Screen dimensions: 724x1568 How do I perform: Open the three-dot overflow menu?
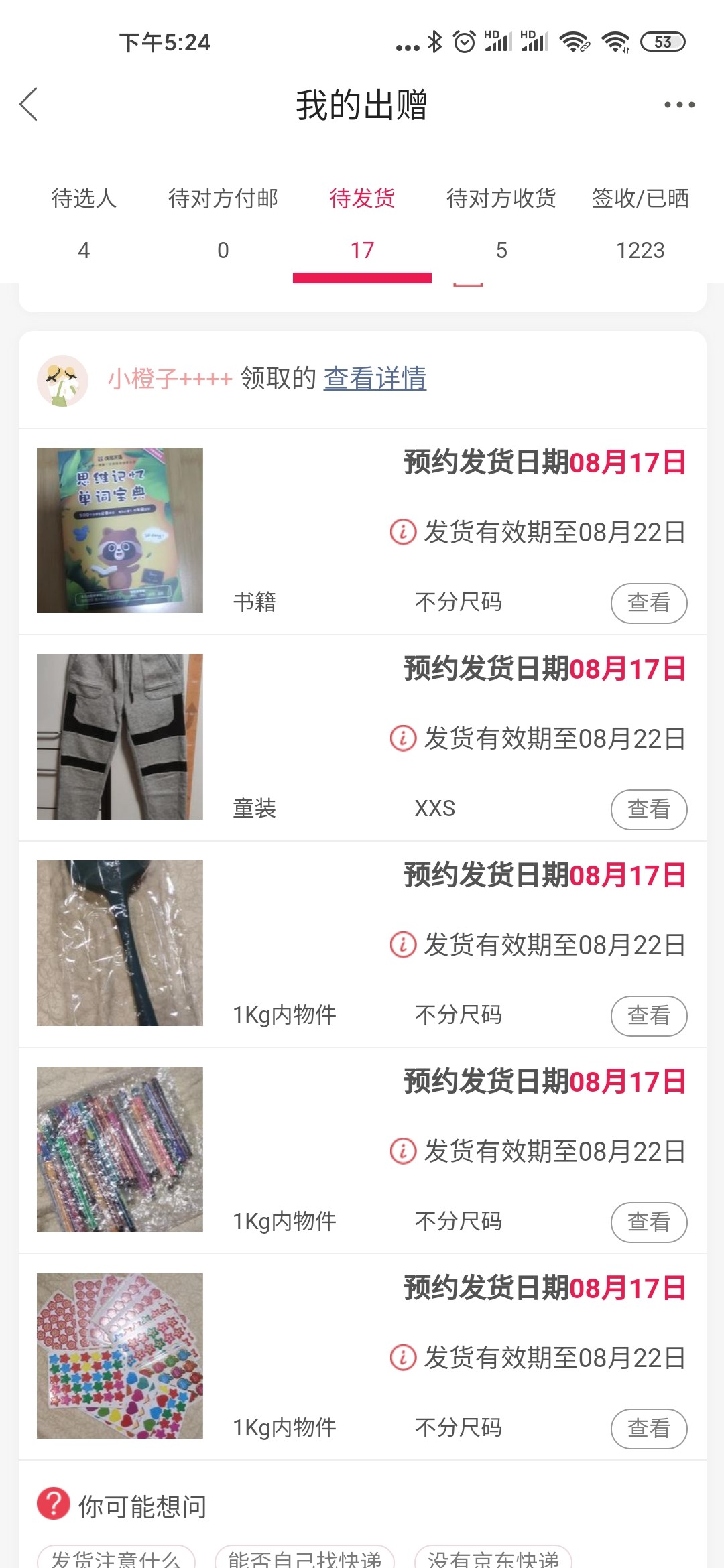(x=679, y=105)
